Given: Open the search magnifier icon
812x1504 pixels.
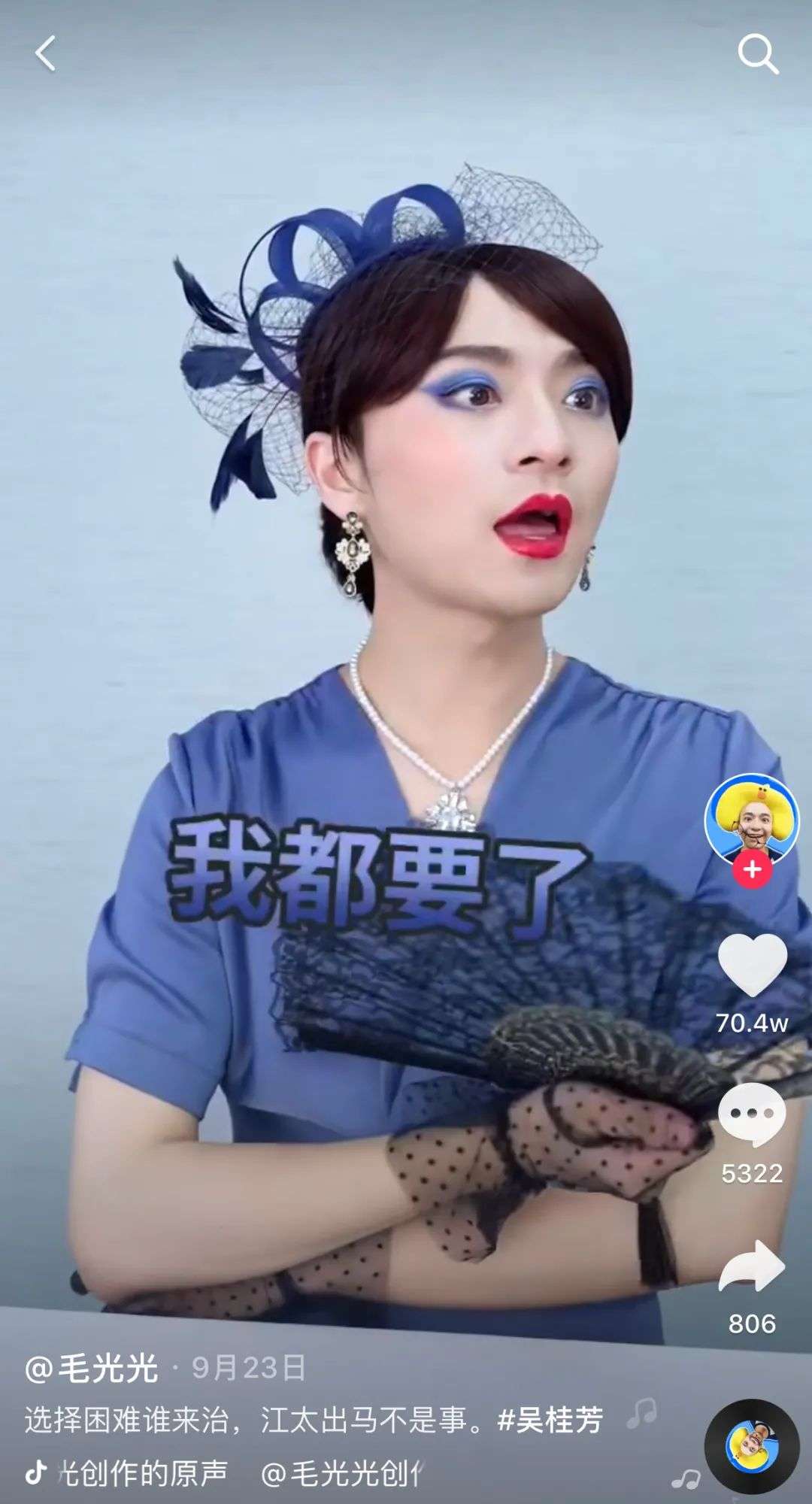Looking at the screenshot, I should (756, 54).
